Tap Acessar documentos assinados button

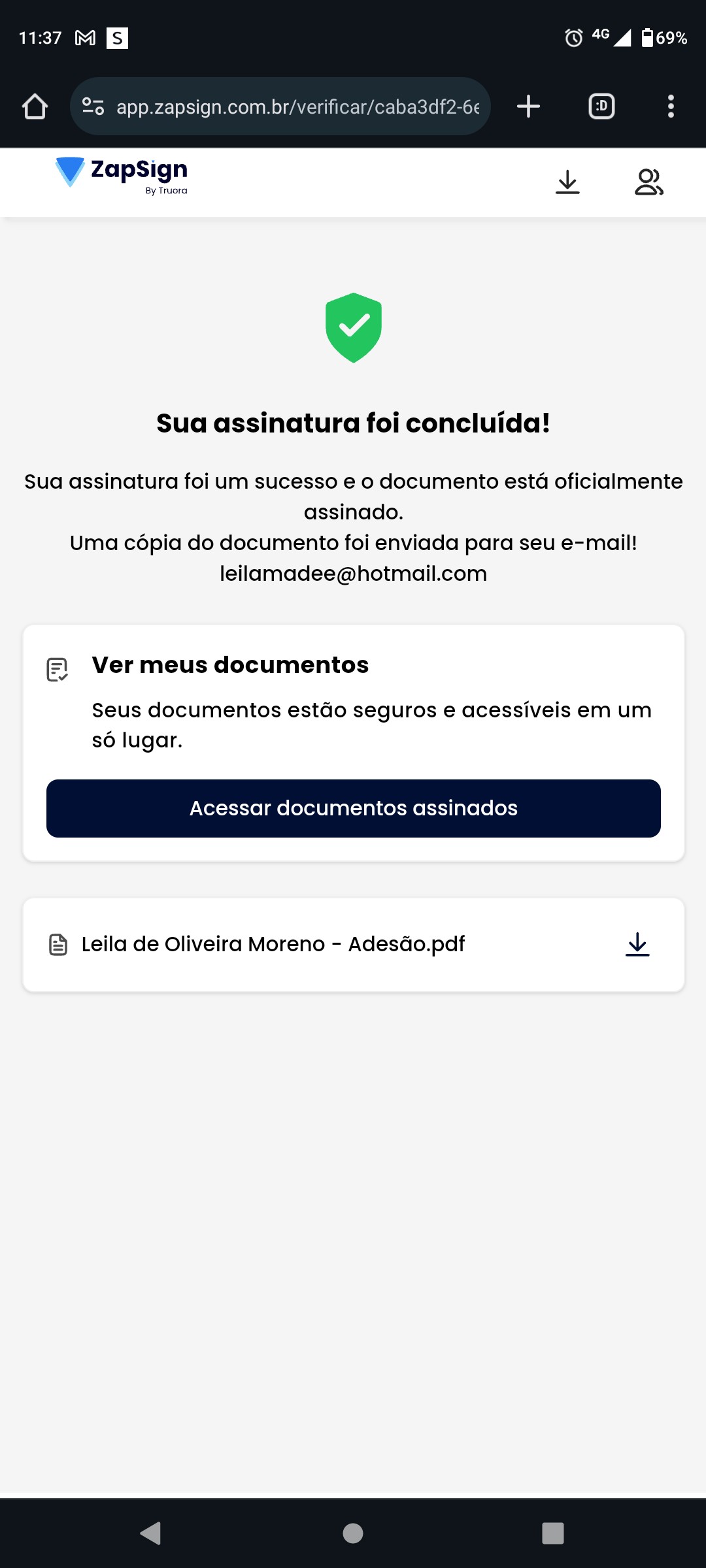353,808
